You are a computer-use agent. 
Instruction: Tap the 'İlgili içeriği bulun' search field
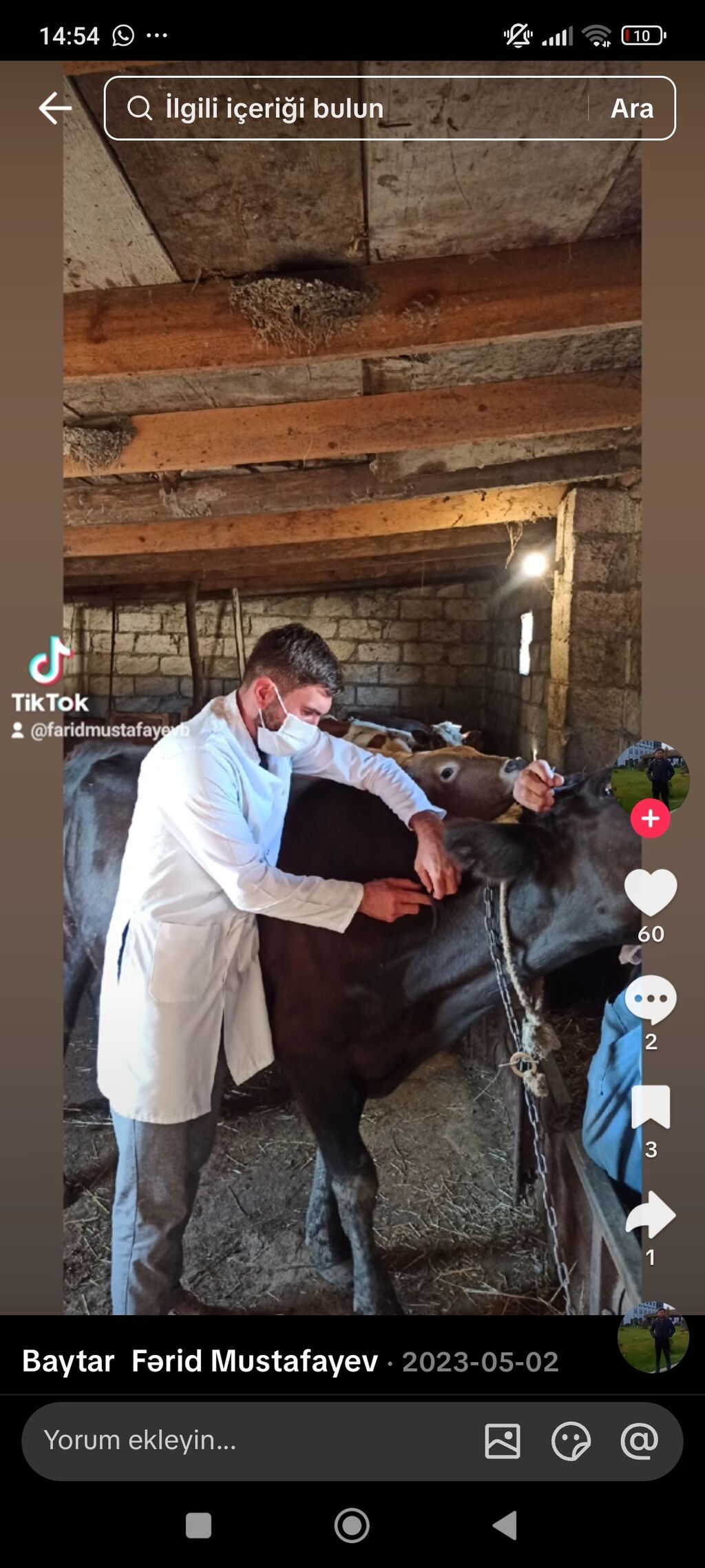point(344,108)
